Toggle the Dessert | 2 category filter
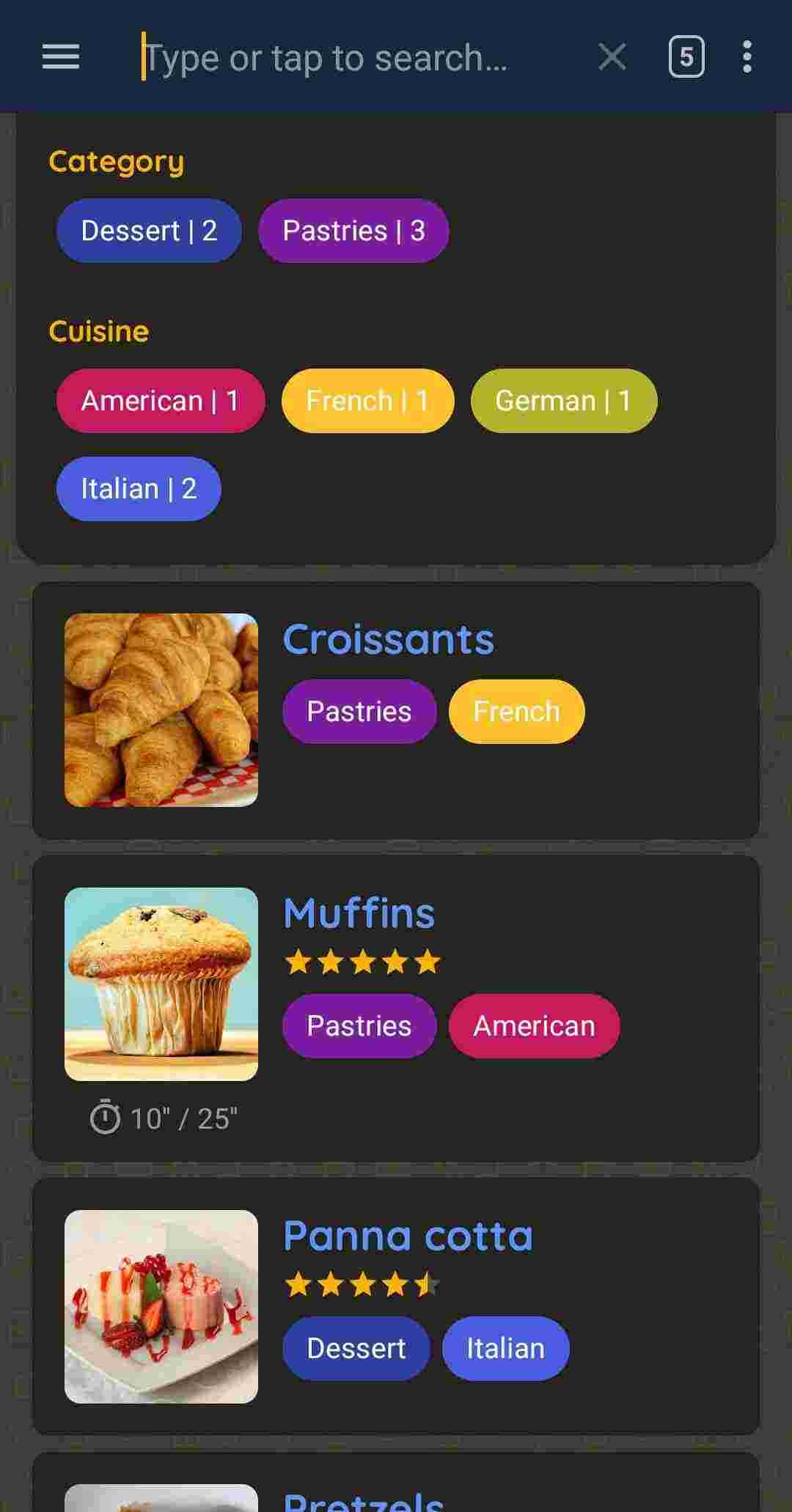 coord(149,230)
